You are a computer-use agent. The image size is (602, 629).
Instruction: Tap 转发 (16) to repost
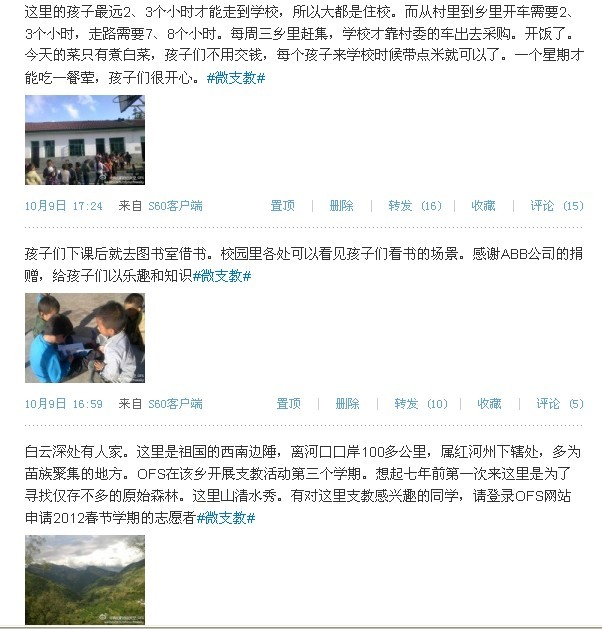(x=414, y=206)
